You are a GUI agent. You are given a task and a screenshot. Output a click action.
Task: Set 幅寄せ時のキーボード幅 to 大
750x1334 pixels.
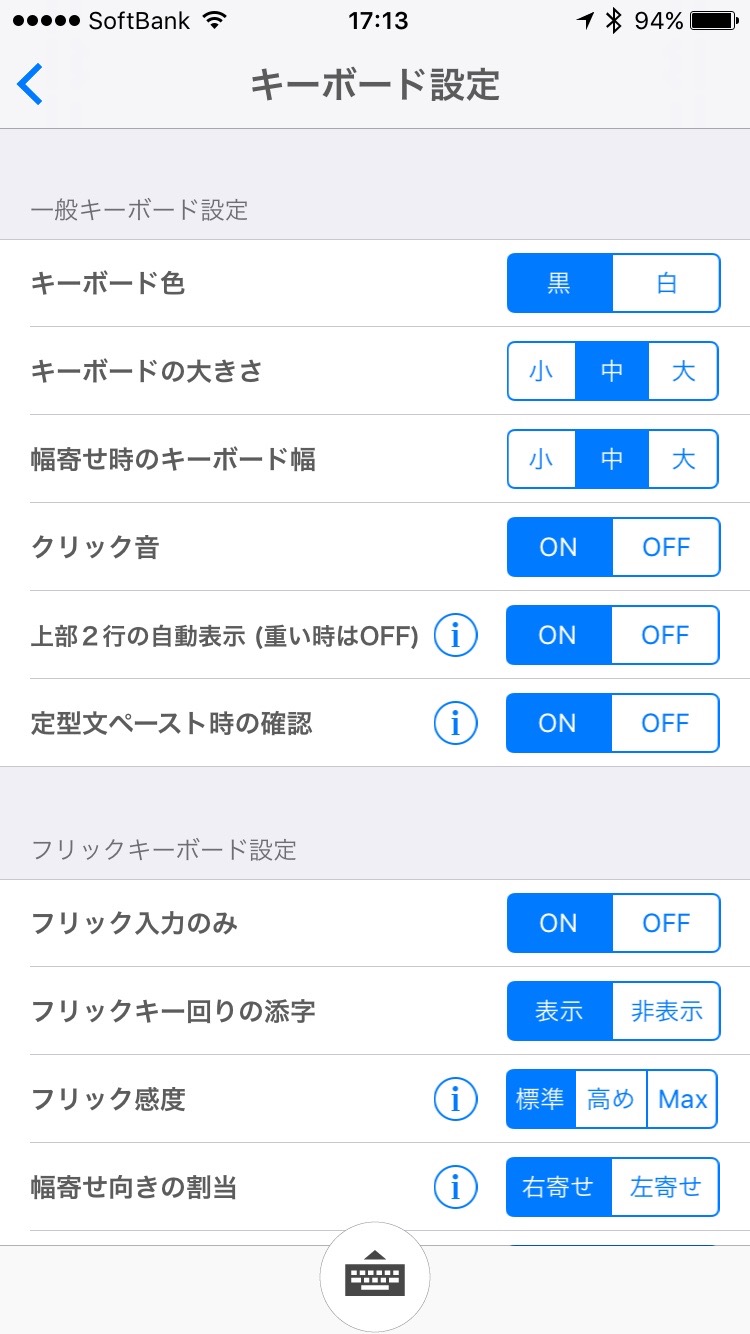point(683,459)
